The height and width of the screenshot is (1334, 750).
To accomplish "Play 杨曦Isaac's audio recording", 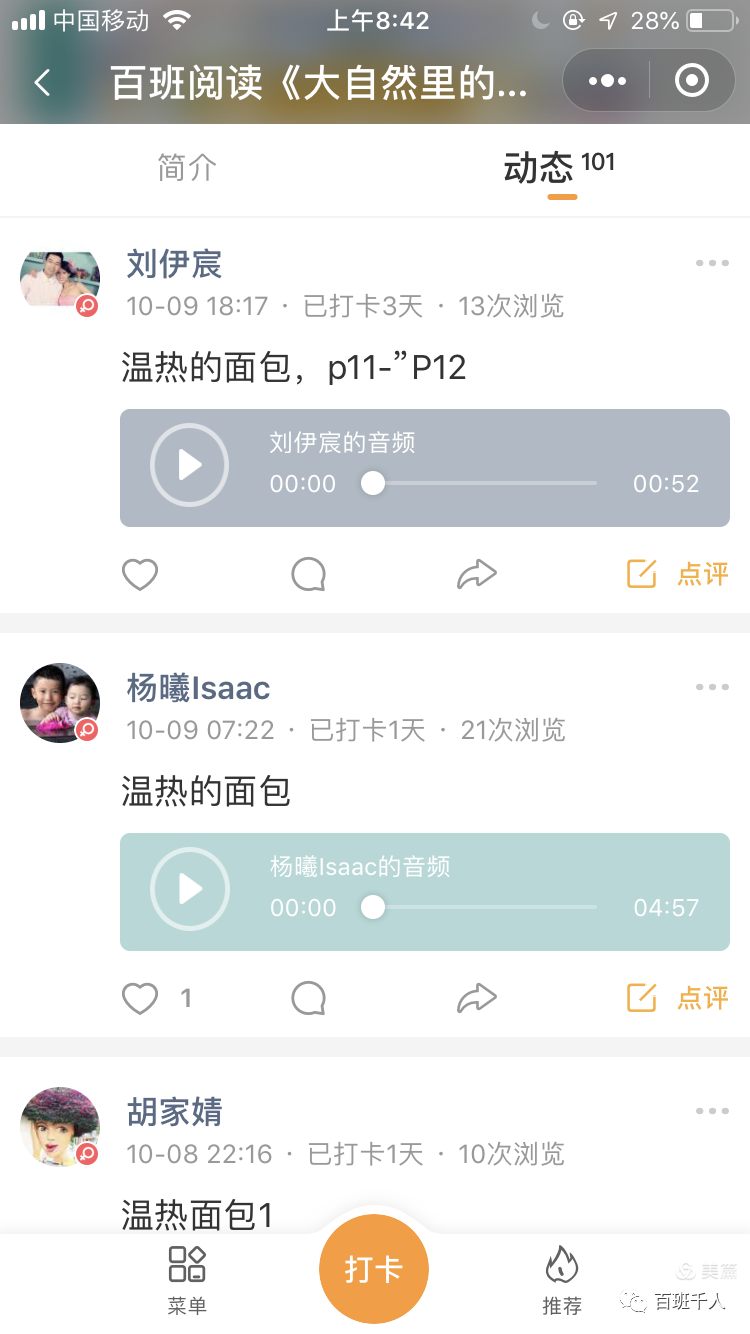I will (x=189, y=888).
